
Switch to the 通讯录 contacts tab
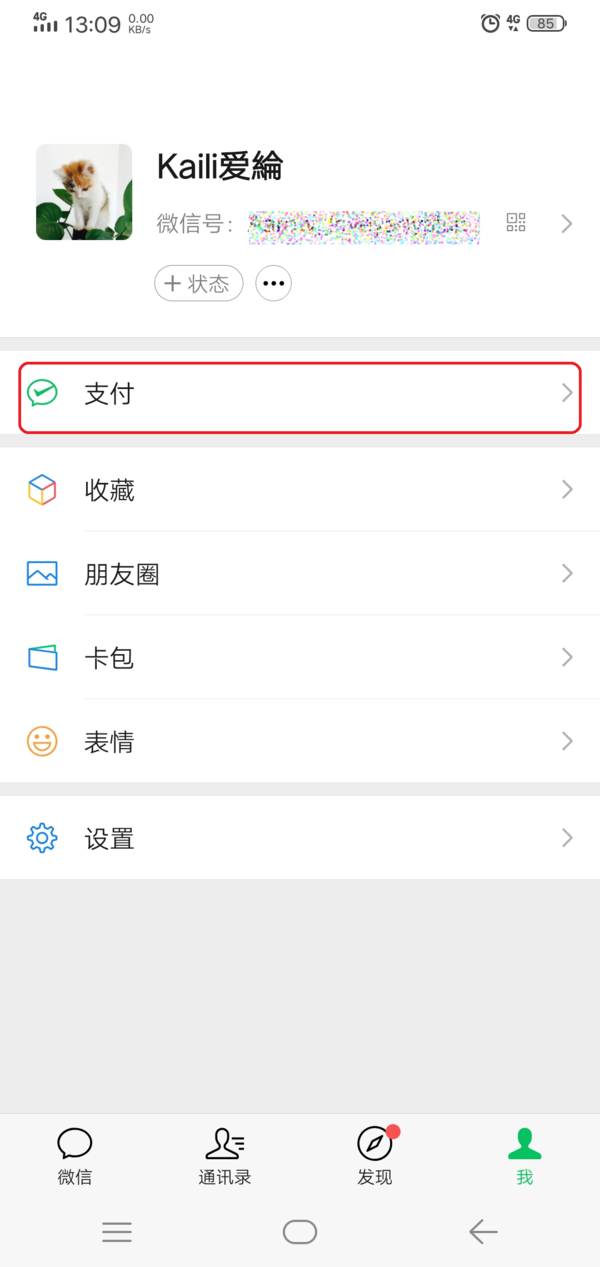coord(225,1155)
